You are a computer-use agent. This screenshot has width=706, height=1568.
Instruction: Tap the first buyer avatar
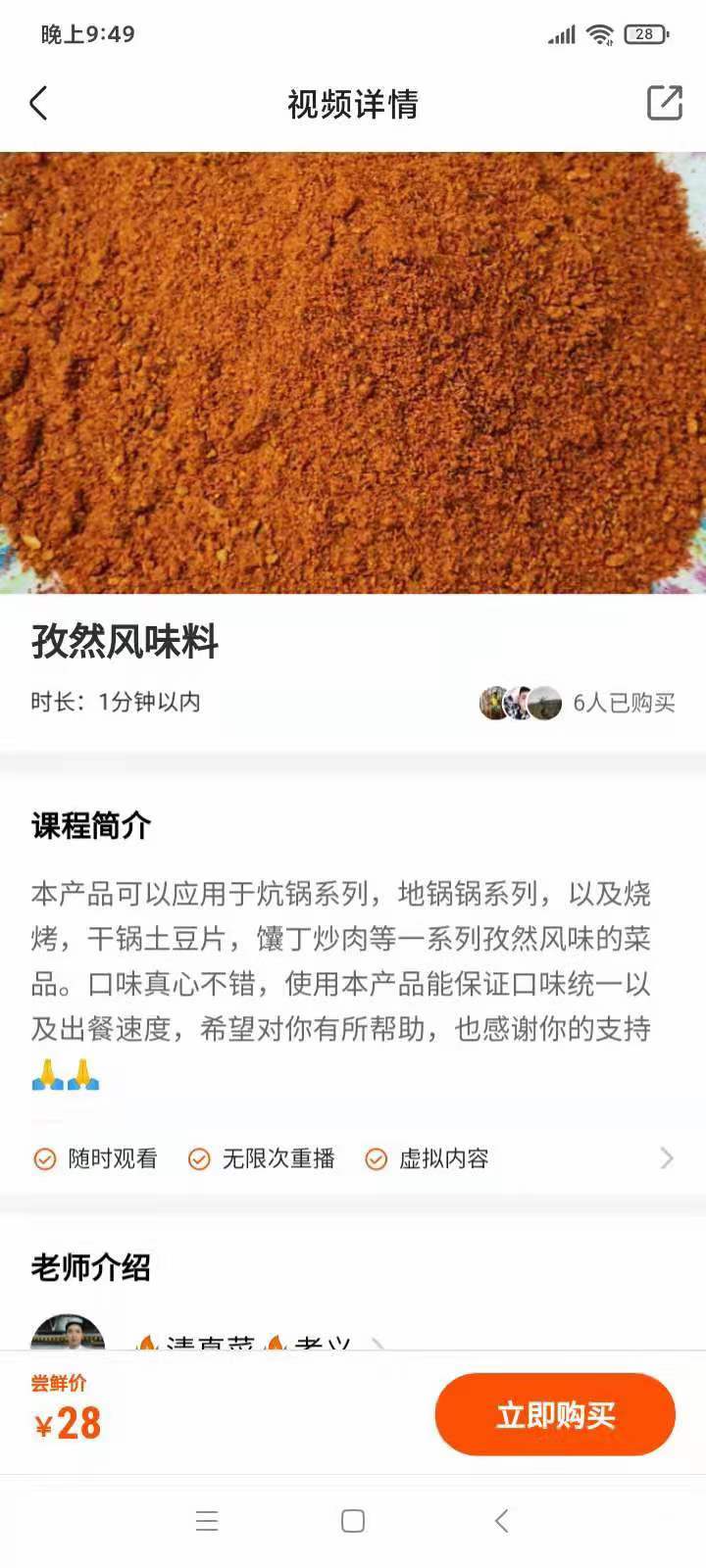[494, 703]
